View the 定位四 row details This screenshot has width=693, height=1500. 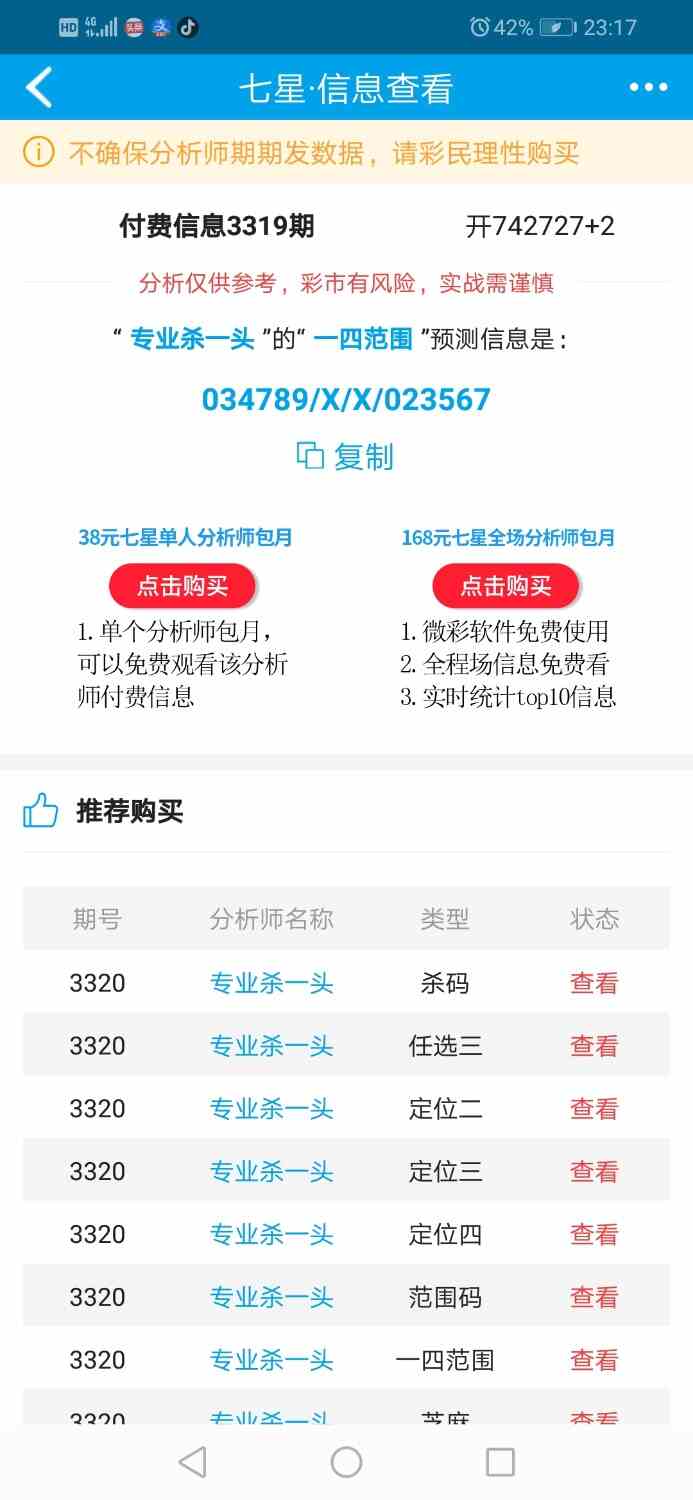pyautogui.click(x=594, y=1235)
